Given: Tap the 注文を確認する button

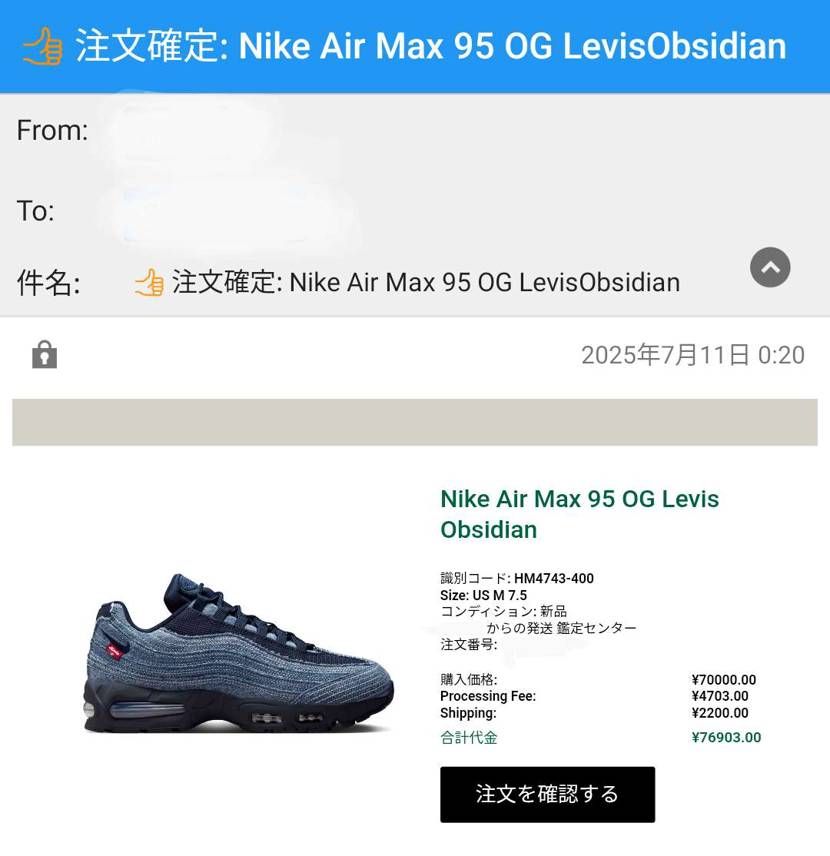Looking at the screenshot, I should click(x=547, y=794).
